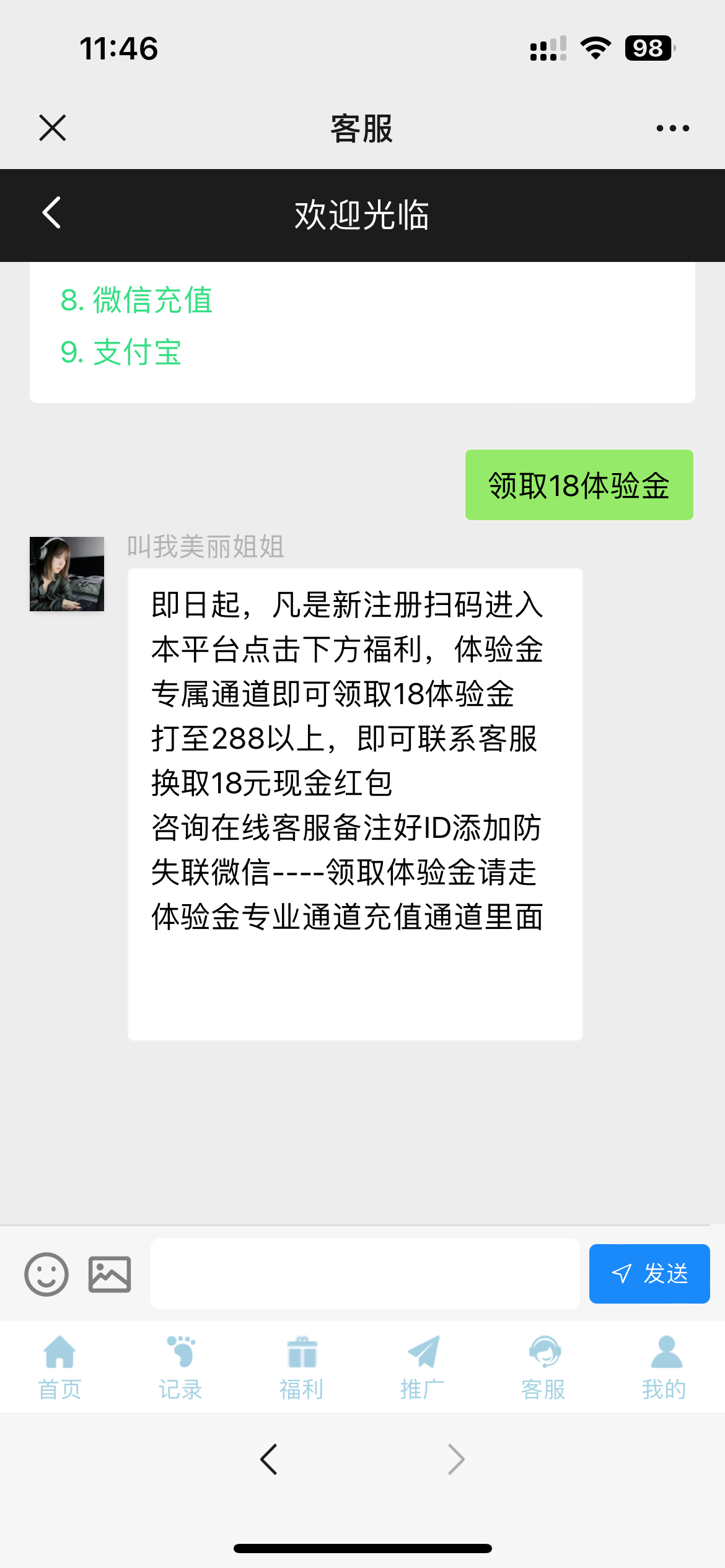725x1568 pixels.
Task: Send the message with 发送
Action: pyautogui.click(x=649, y=1273)
